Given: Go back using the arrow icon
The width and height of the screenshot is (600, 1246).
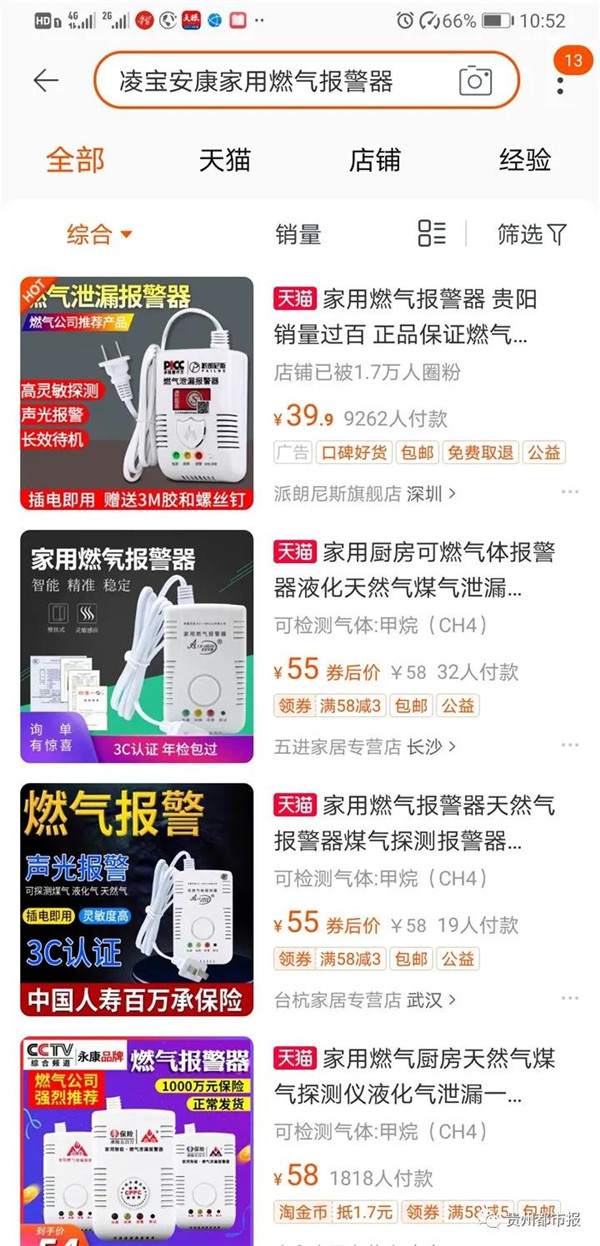Looking at the screenshot, I should click(46, 81).
